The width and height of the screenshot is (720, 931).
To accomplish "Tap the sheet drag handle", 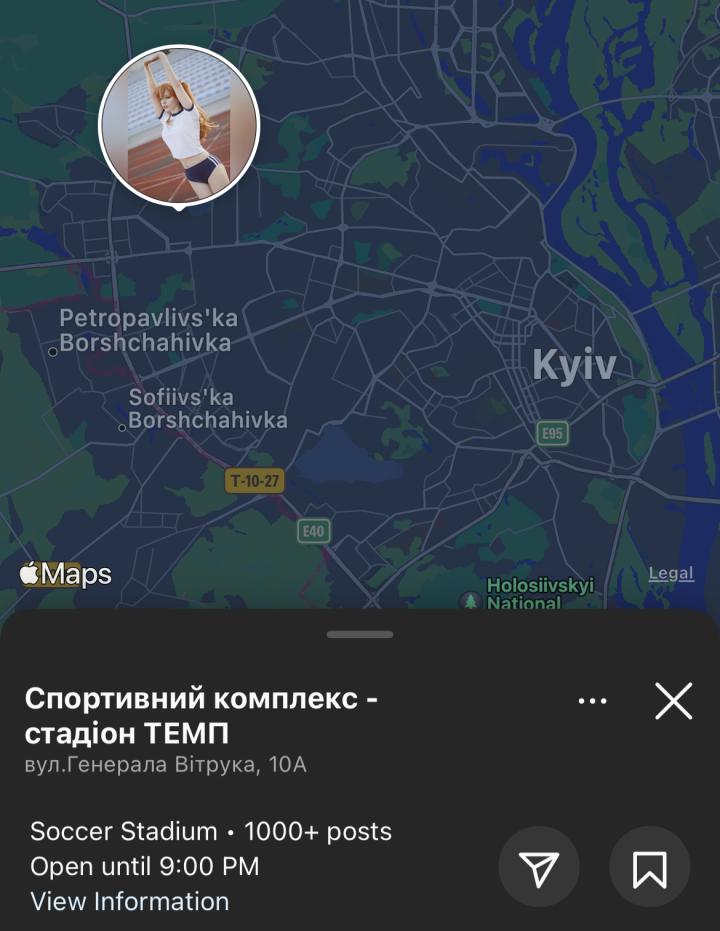I will (360, 634).
